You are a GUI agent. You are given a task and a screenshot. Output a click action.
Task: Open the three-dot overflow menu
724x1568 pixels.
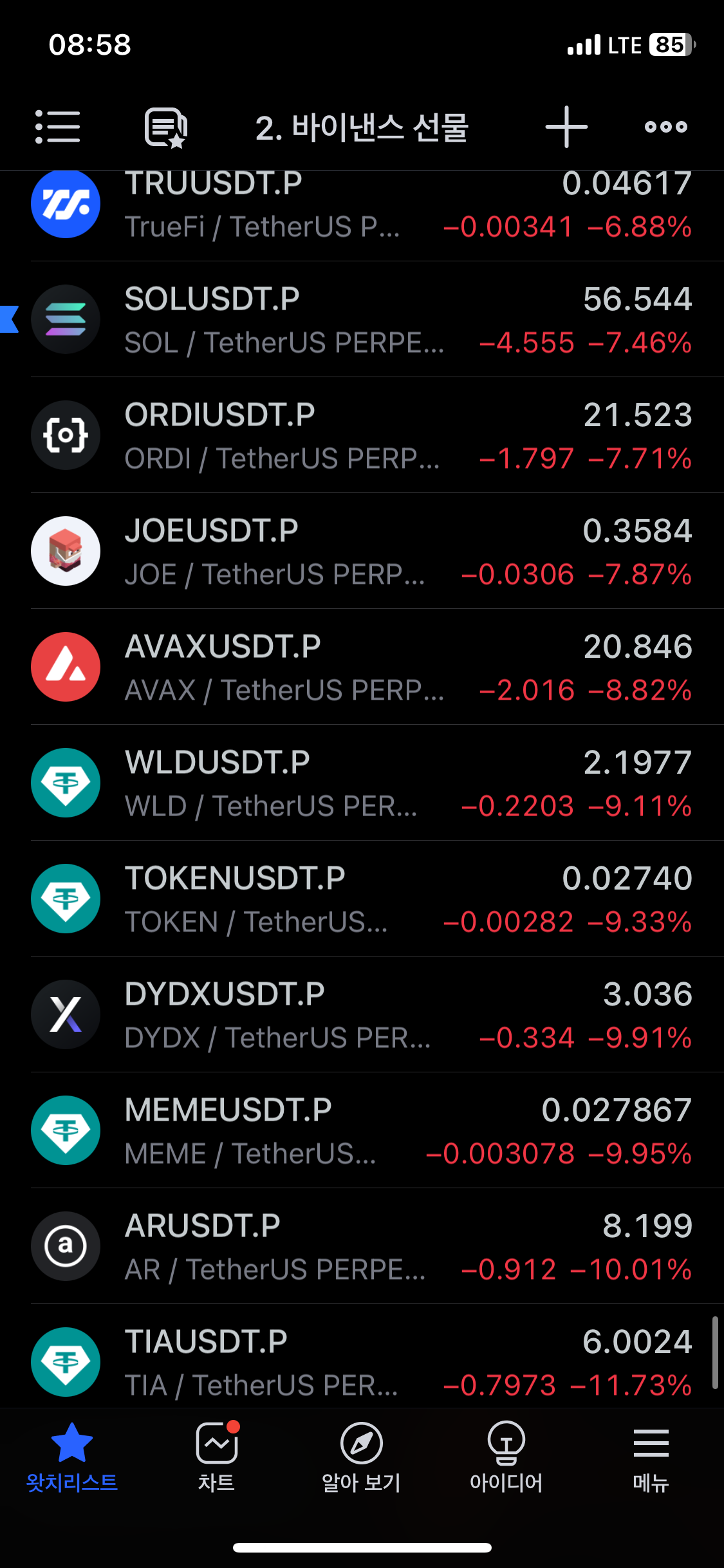(x=666, y=127)
